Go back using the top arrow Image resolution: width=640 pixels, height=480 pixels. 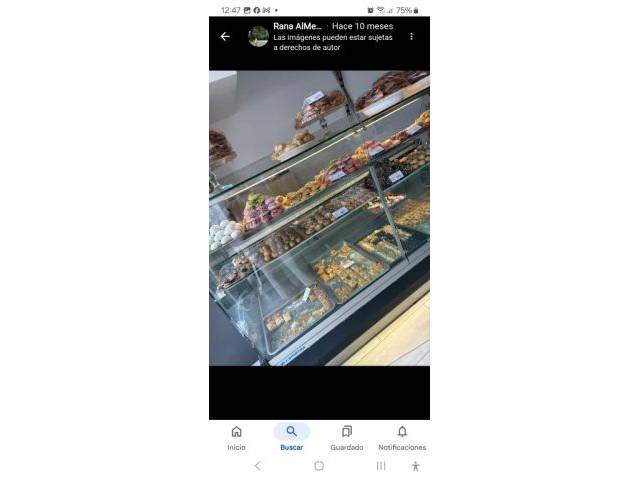pos(225,37)
